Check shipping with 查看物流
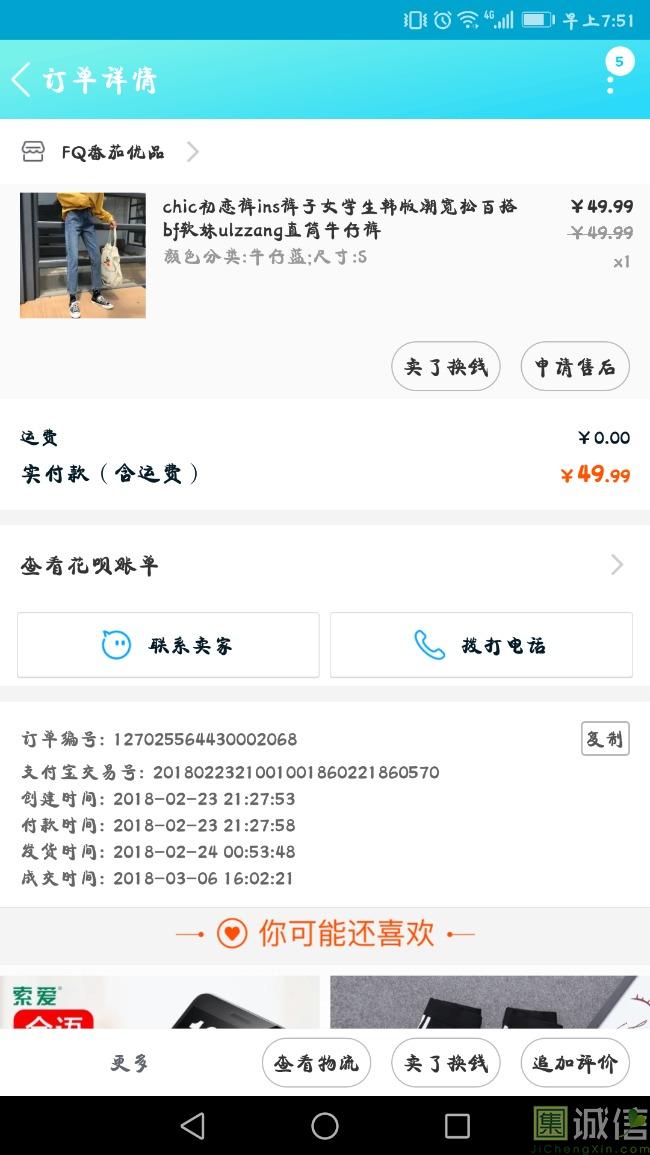 click(316, 1063)
